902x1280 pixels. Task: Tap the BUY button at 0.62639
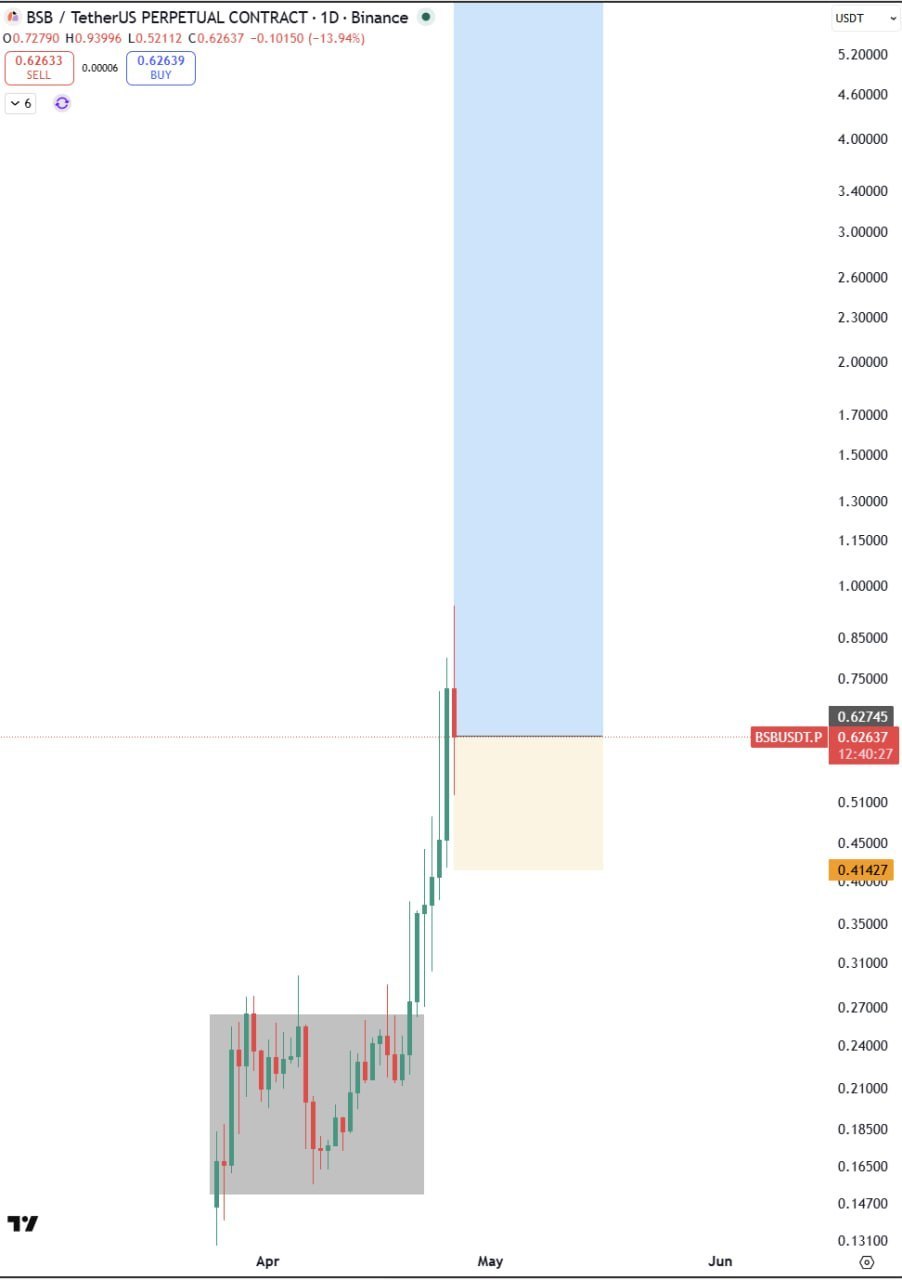pos(161,67)
